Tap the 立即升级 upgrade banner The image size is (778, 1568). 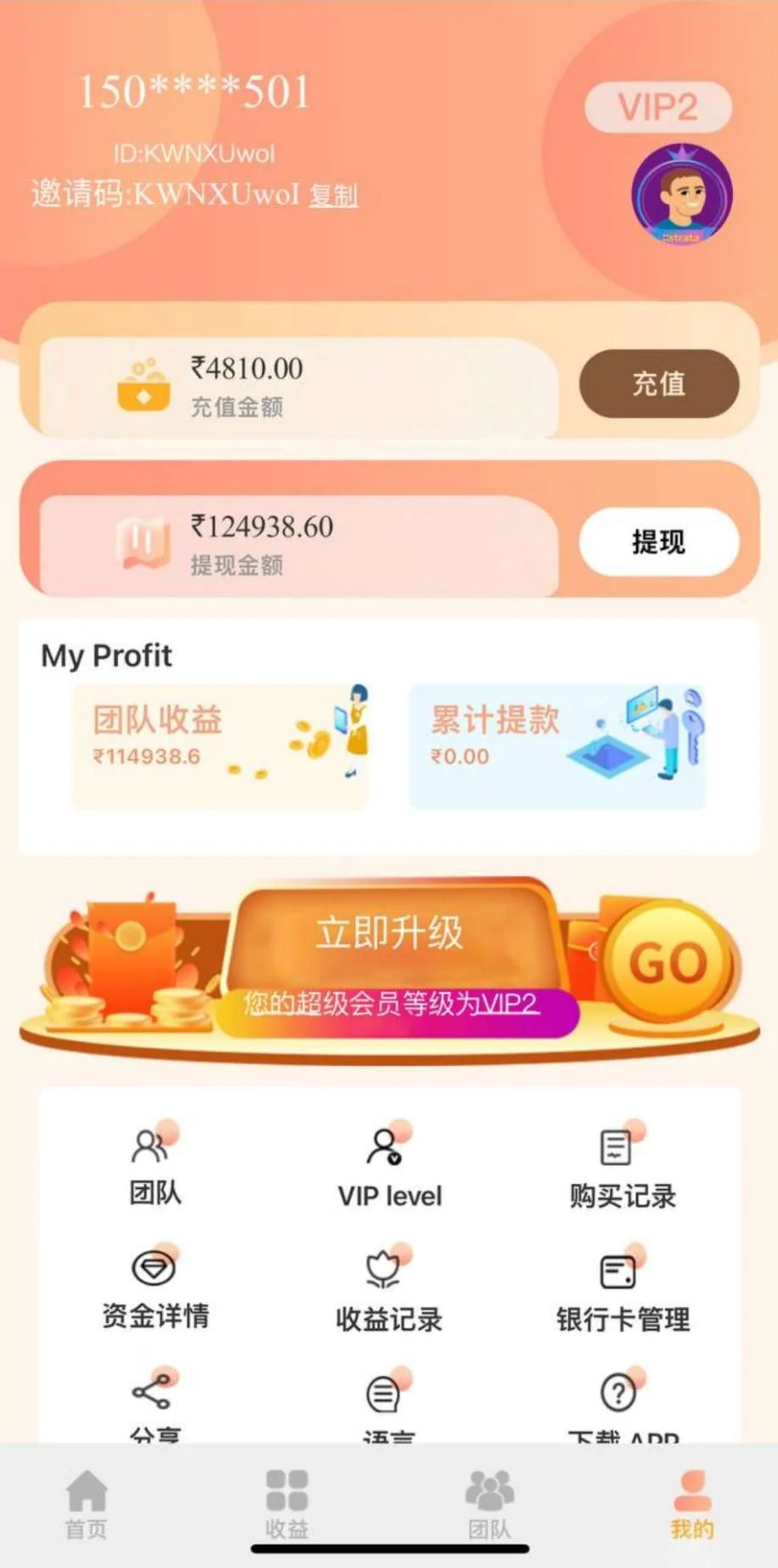pos(390,935)
